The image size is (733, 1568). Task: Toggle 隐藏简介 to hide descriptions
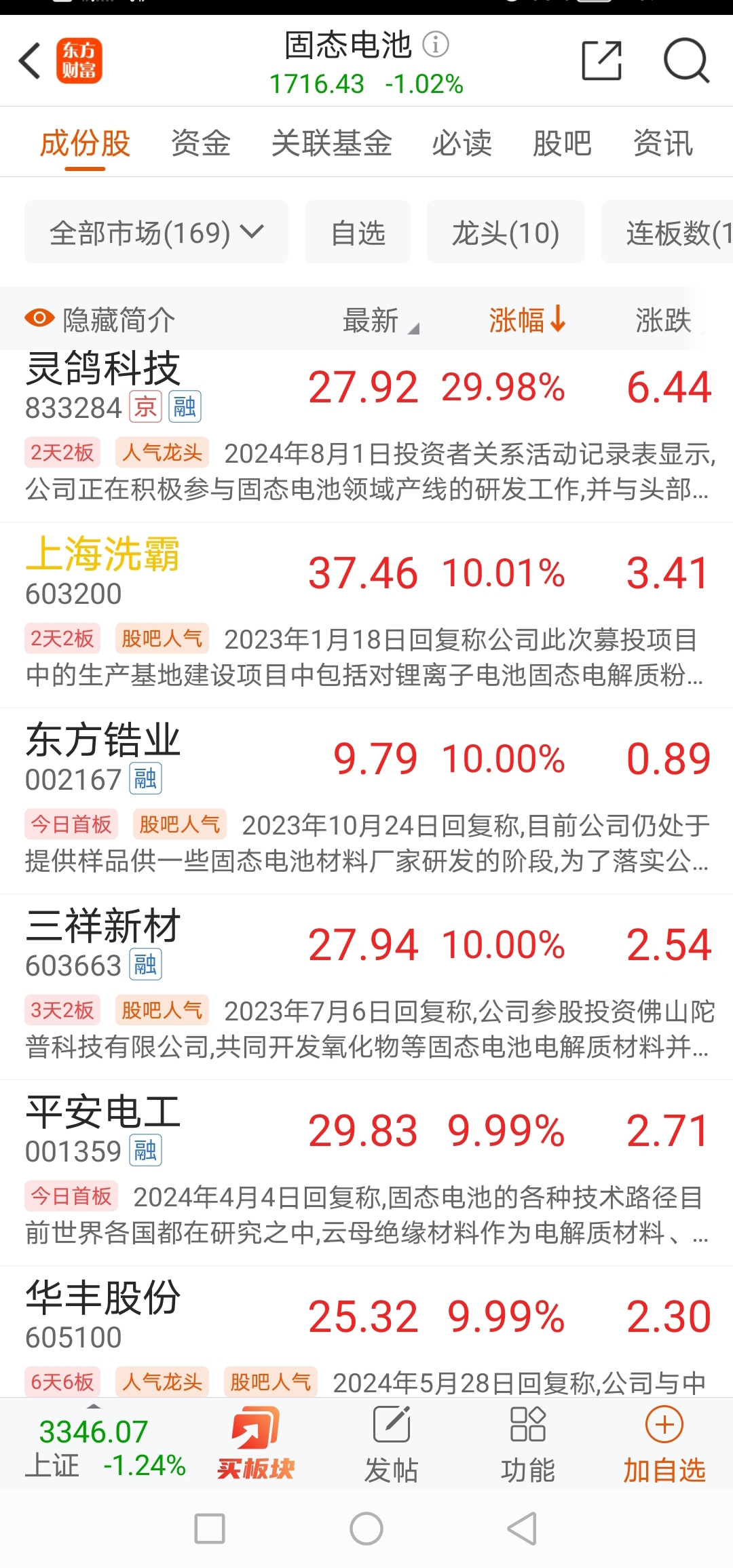click(100, 320)
